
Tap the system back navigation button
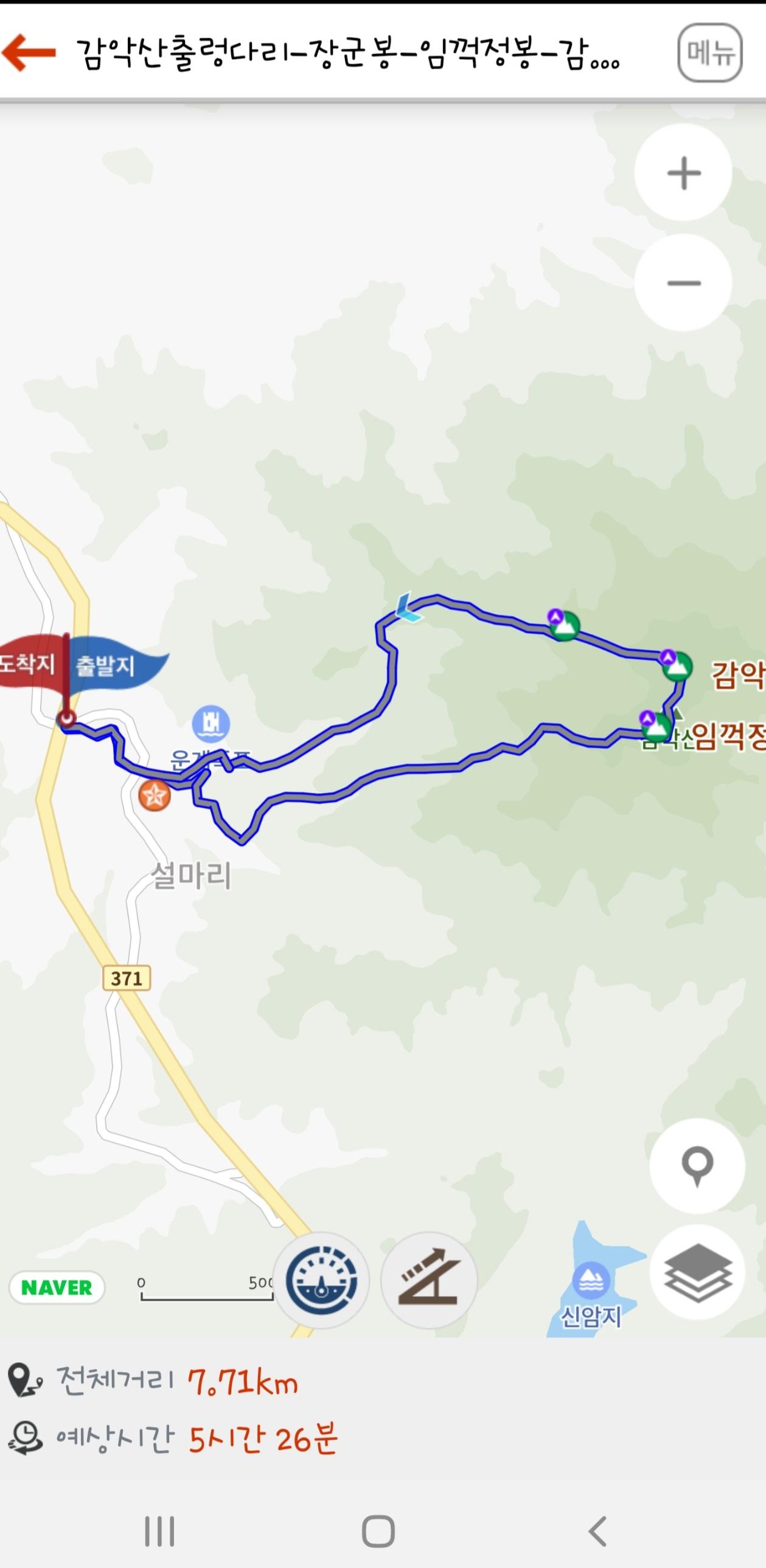coord(597,1530)
